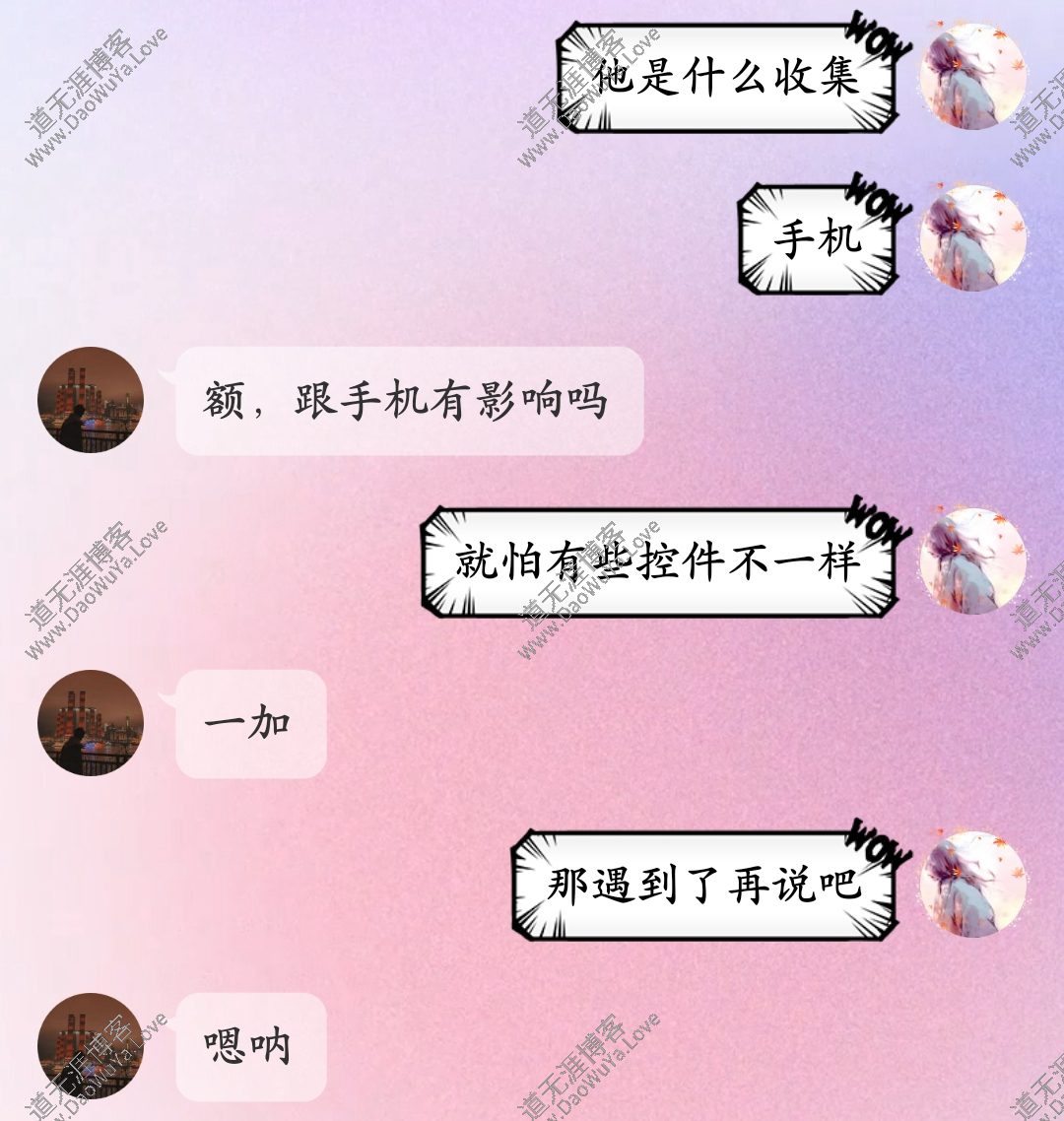View profile from avatar beside "就怕有些控件不一样"
The width and height of the screenshot is (1064, 1121).
point(972,561)
